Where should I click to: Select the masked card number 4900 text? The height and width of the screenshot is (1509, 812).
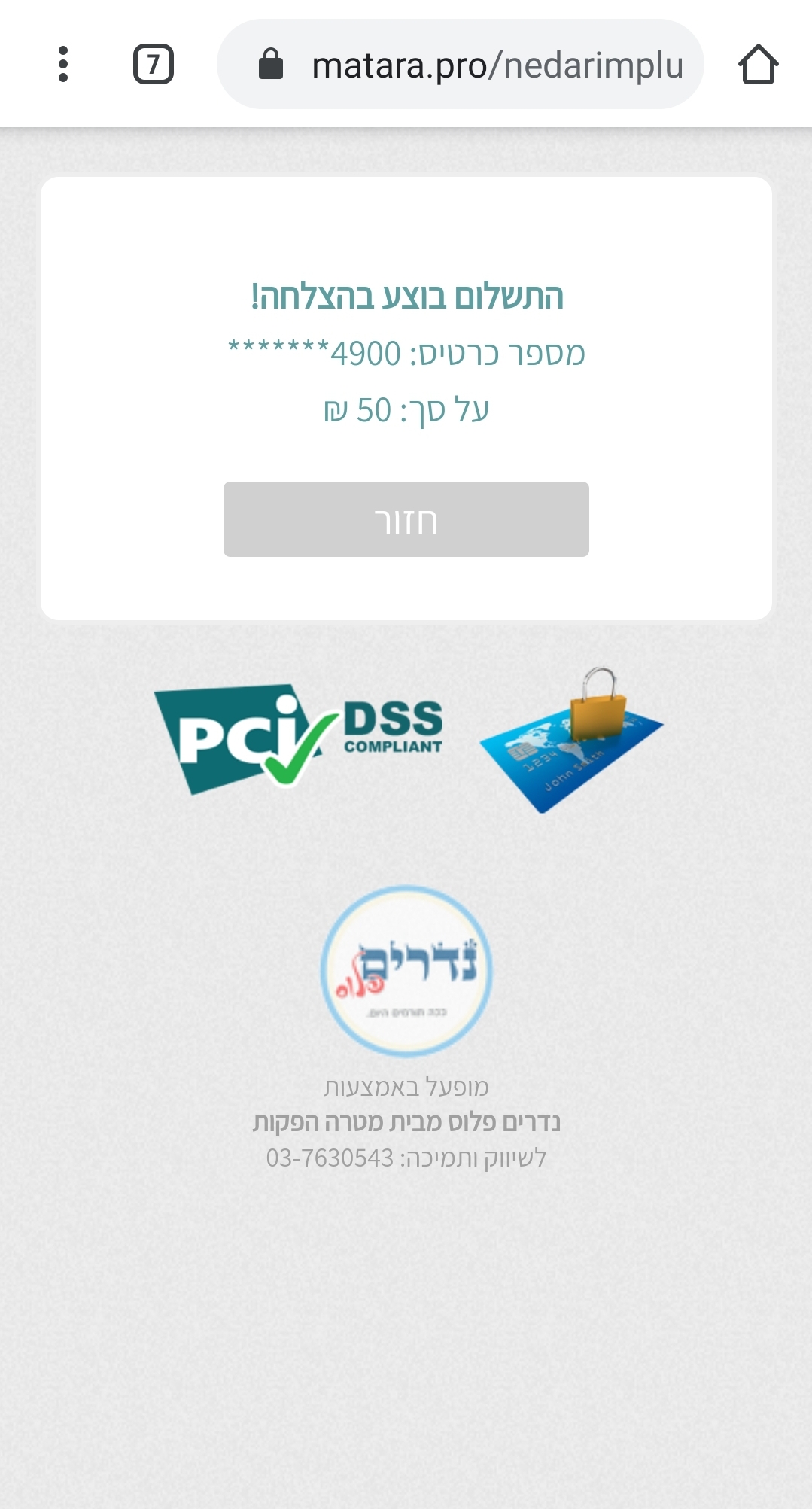(406, 354)
